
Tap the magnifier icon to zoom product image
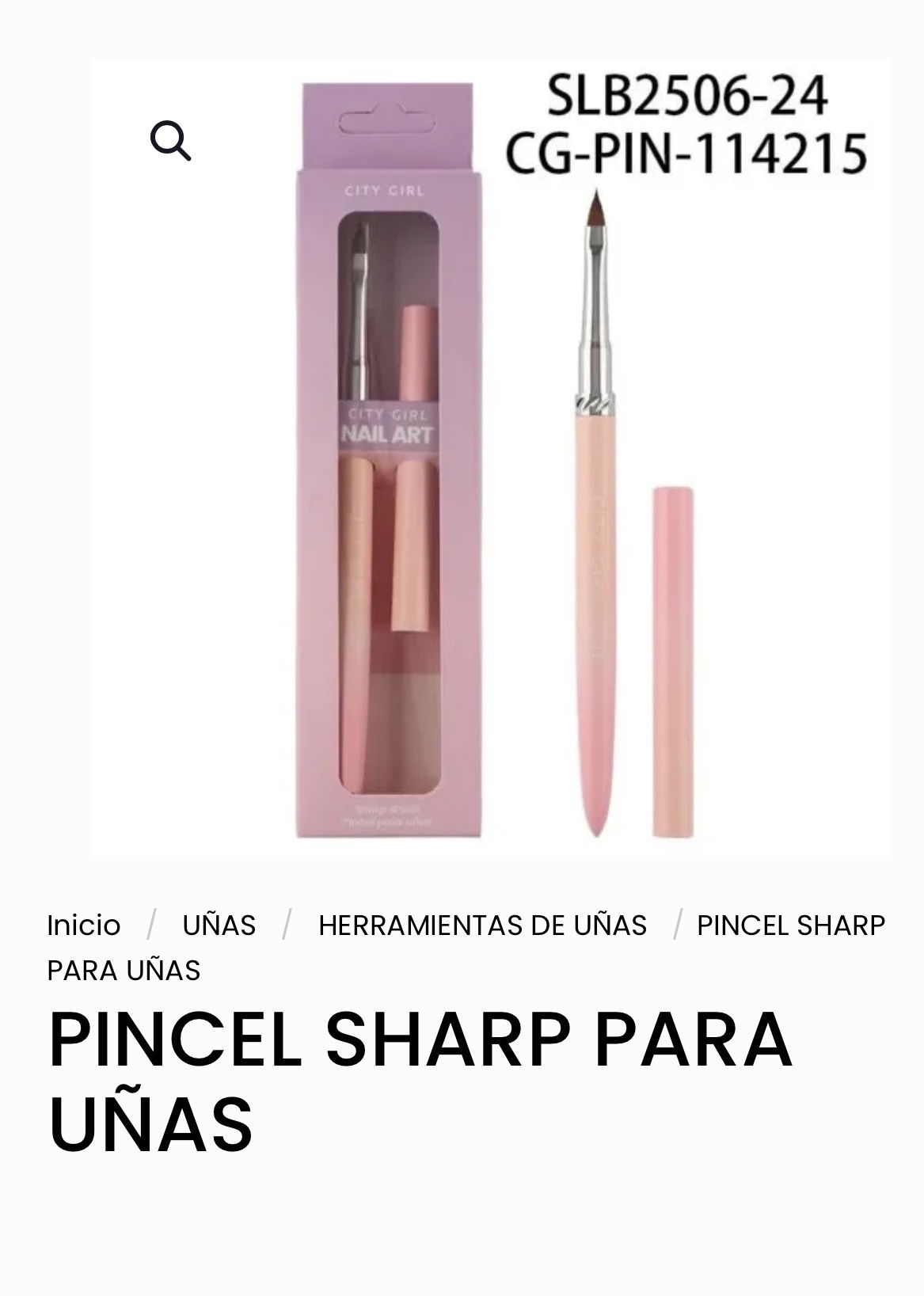[171, 141]
